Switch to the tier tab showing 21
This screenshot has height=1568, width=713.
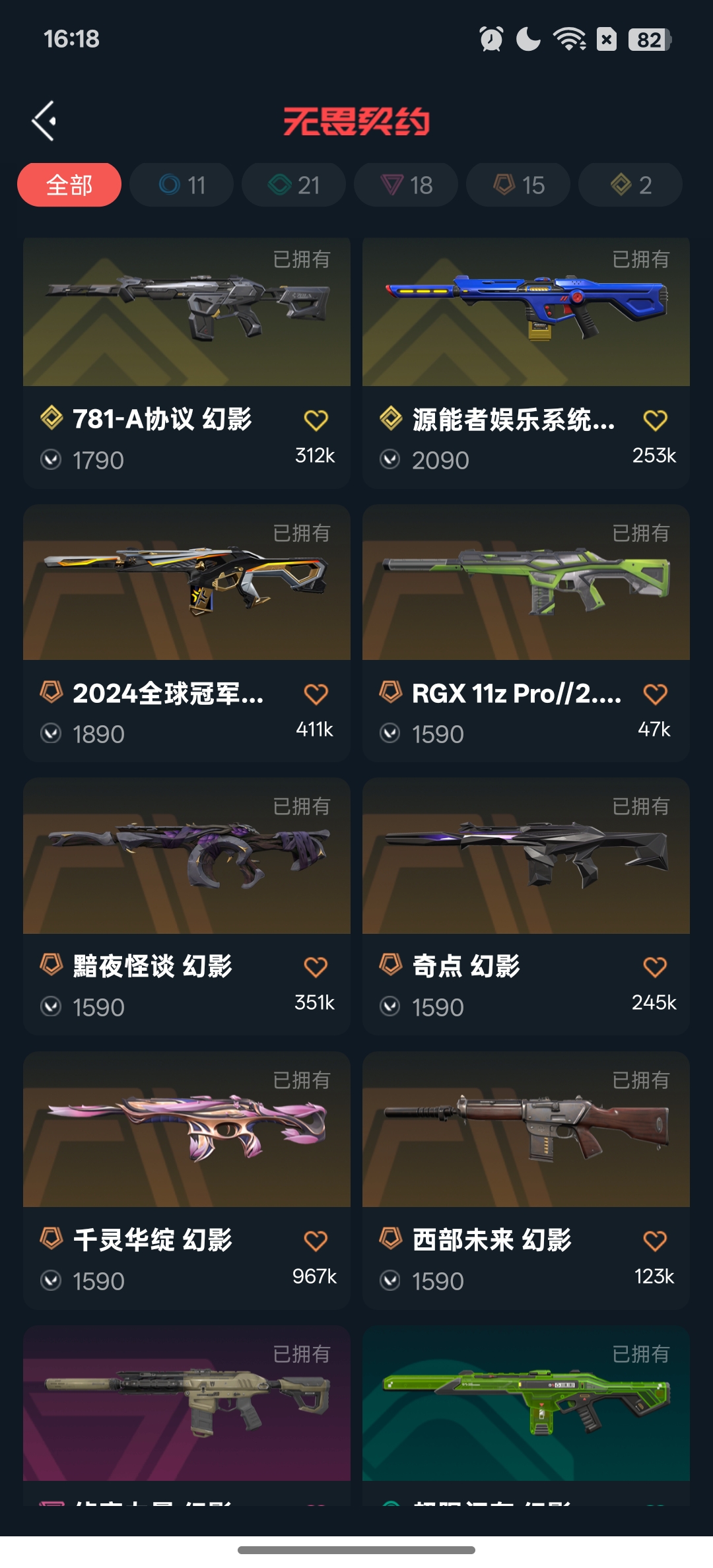pyautogui.click(x=294, y=185)
